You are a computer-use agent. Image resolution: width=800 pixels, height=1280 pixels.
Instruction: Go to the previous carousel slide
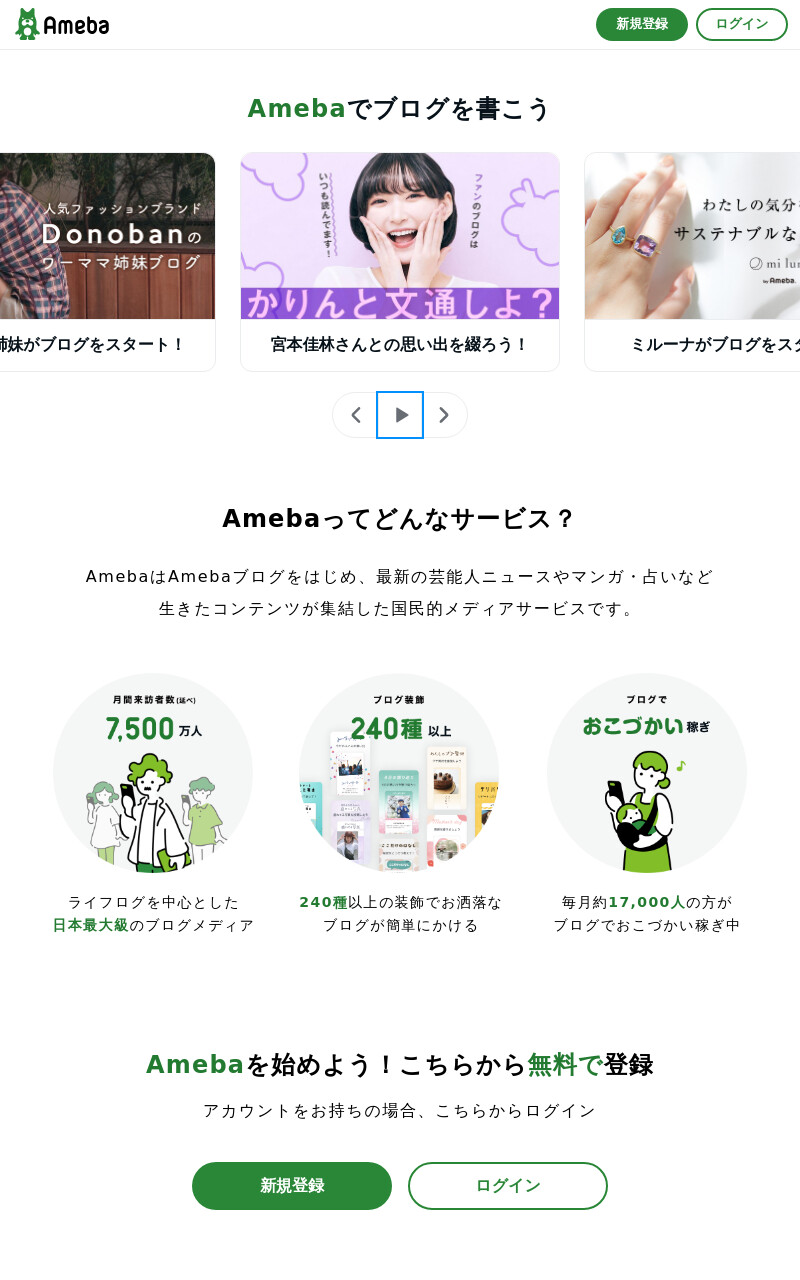355,415
